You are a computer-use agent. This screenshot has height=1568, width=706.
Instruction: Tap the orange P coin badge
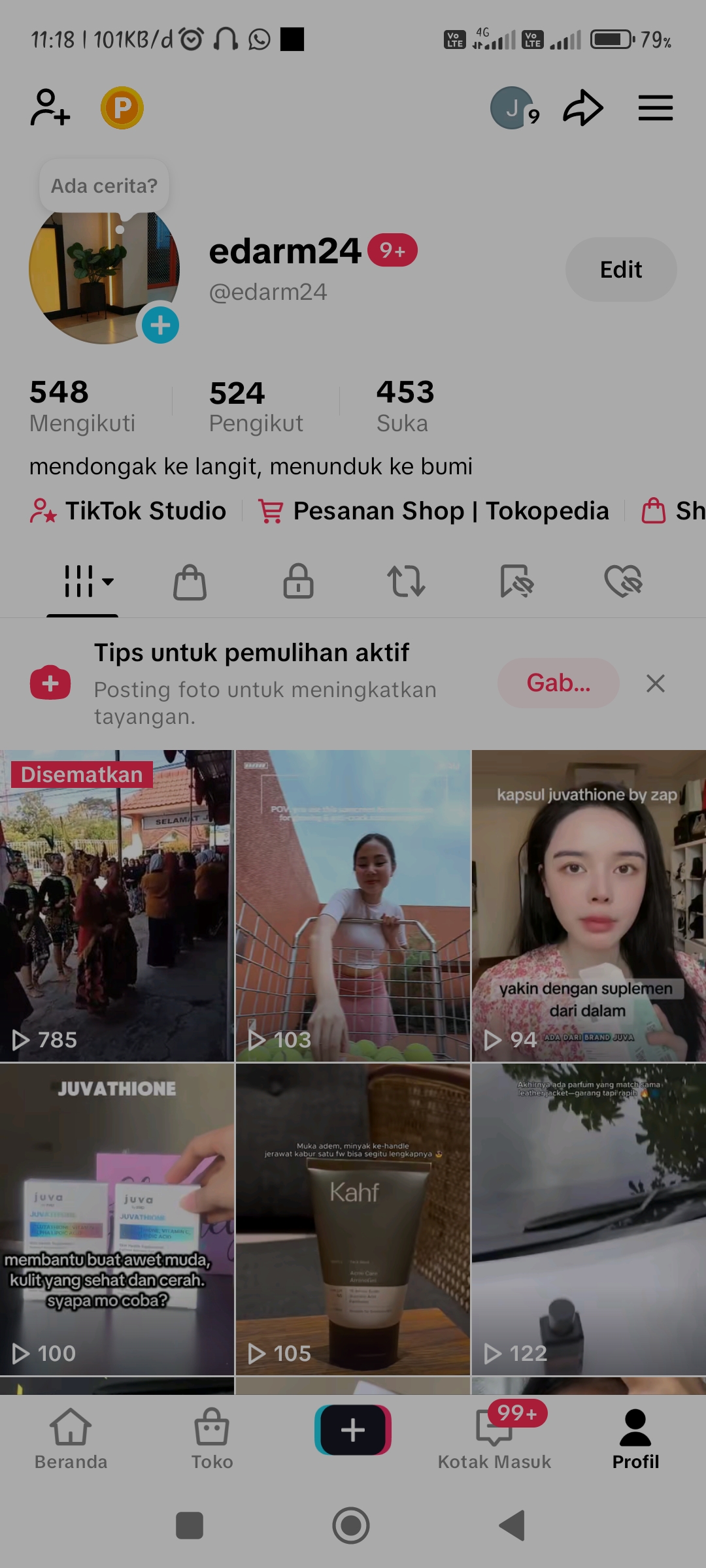122,108
